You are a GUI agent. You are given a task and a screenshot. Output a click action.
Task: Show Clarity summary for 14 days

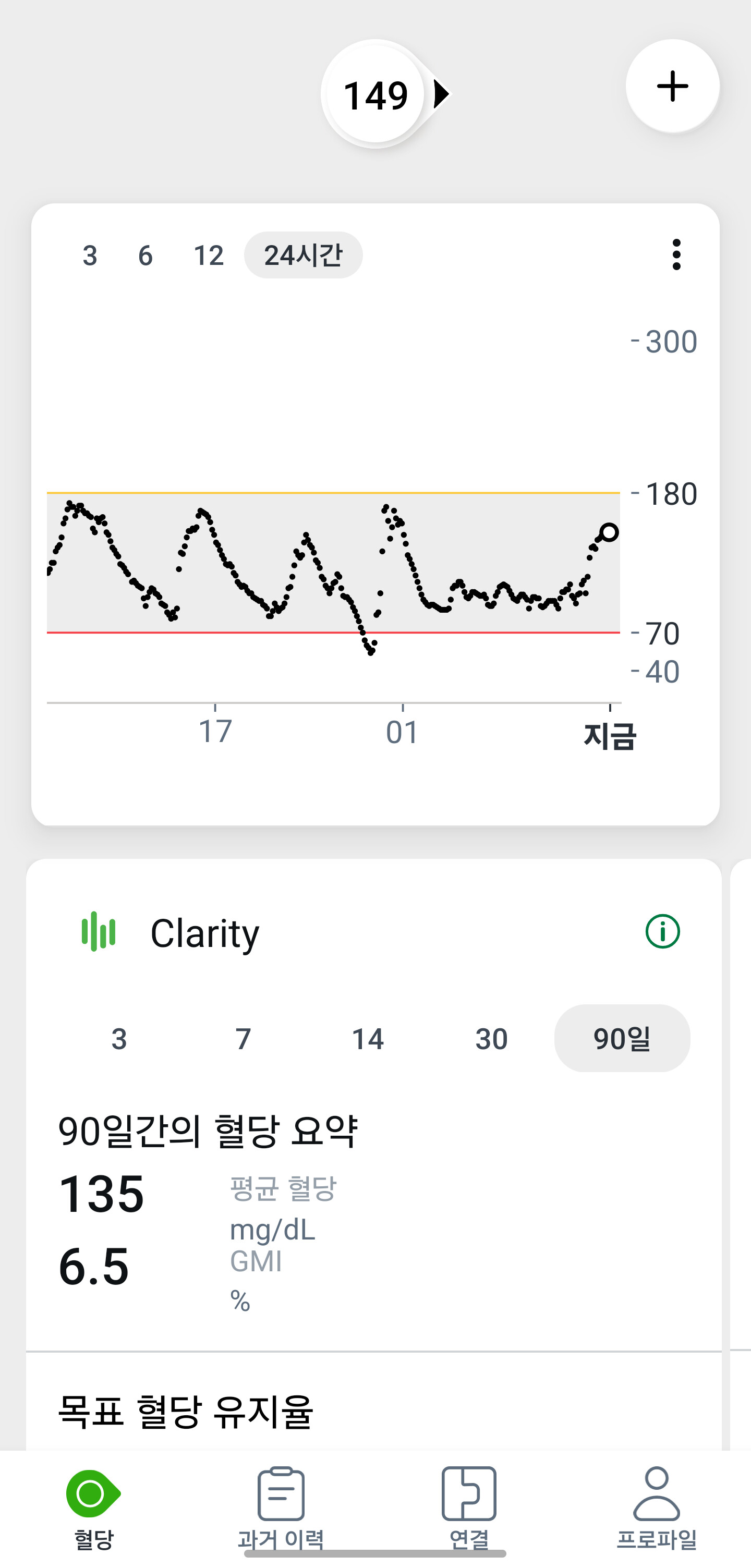tap(368, 1038)
